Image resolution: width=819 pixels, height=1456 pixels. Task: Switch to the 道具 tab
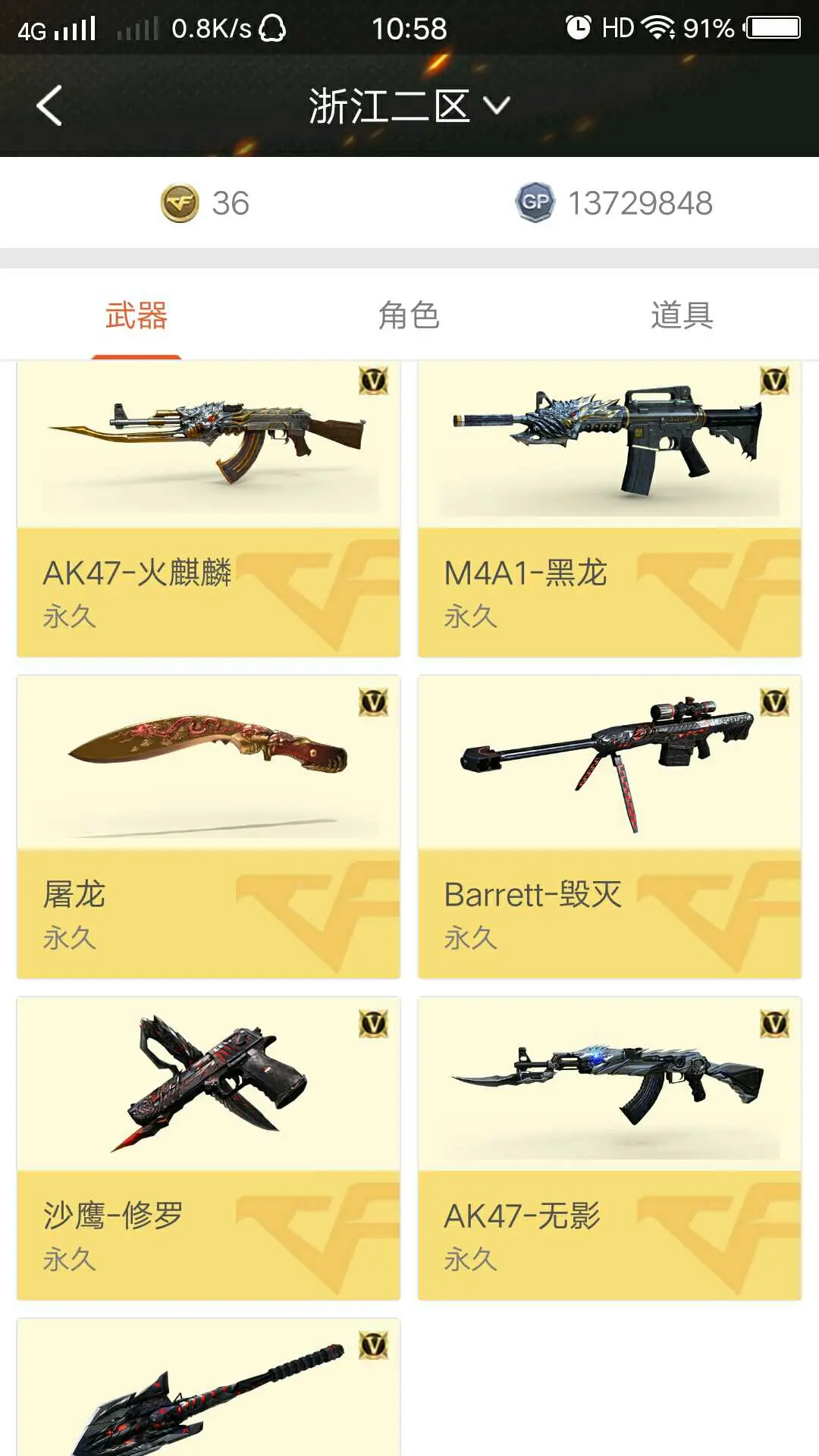pyautogui.click(x=682, y=315)
